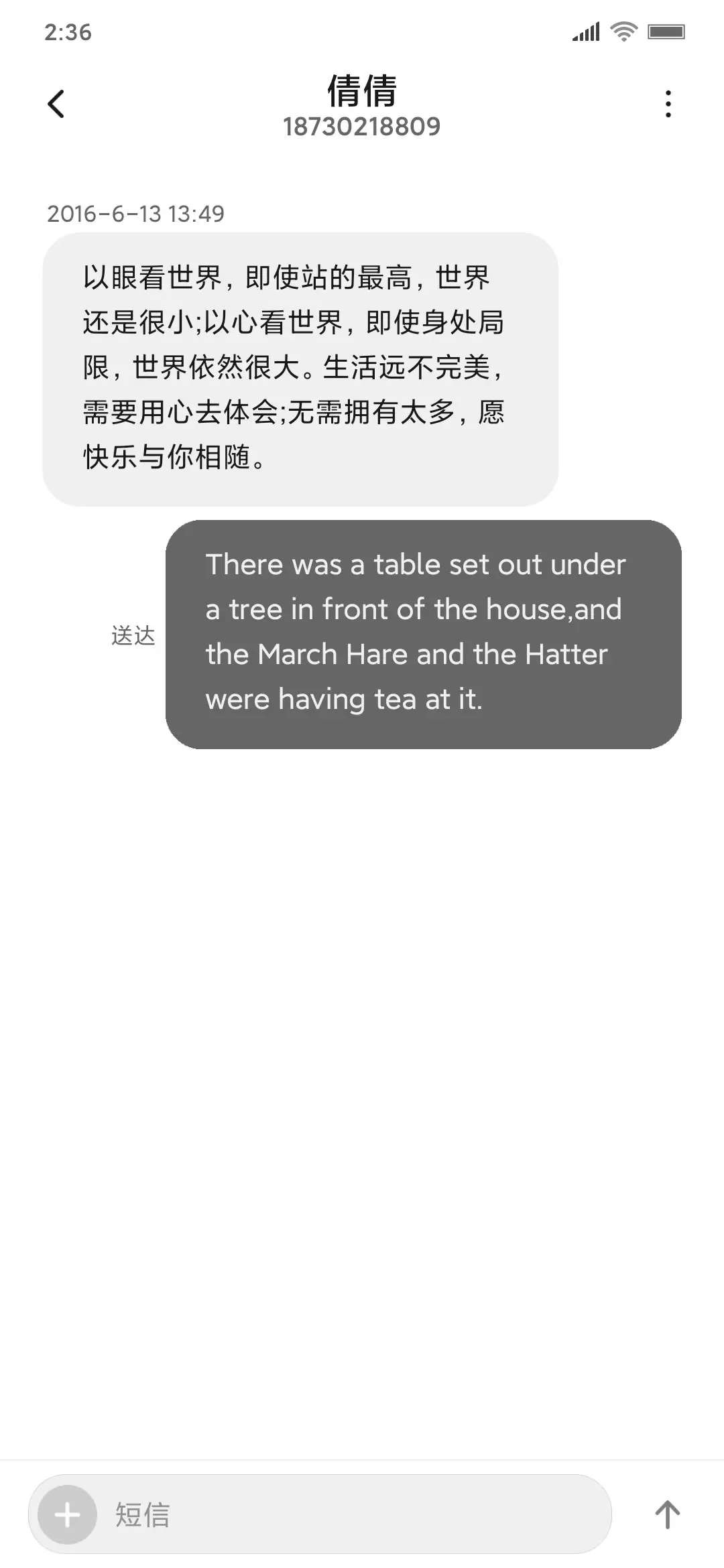Open the three-dot options menu
This screenshot has width=724, height=1568.
(668, 103)
